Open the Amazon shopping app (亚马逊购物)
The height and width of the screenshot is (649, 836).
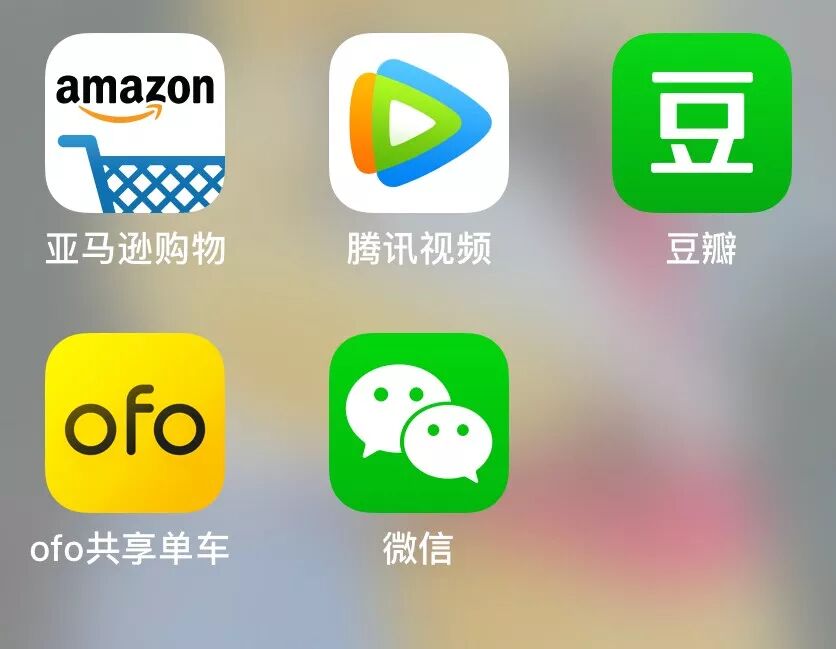pos(135,122)
